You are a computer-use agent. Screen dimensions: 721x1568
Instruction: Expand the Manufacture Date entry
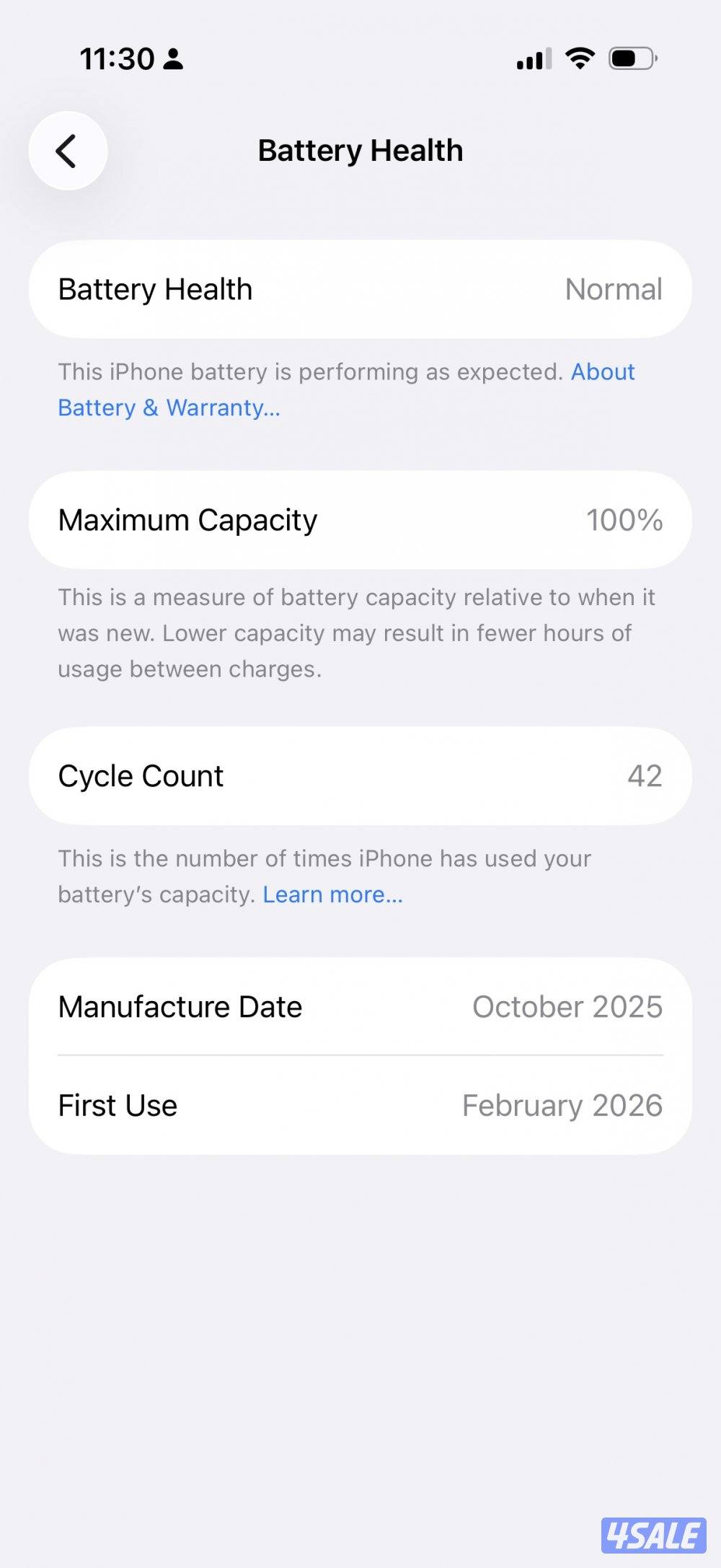click(360, 1006)
